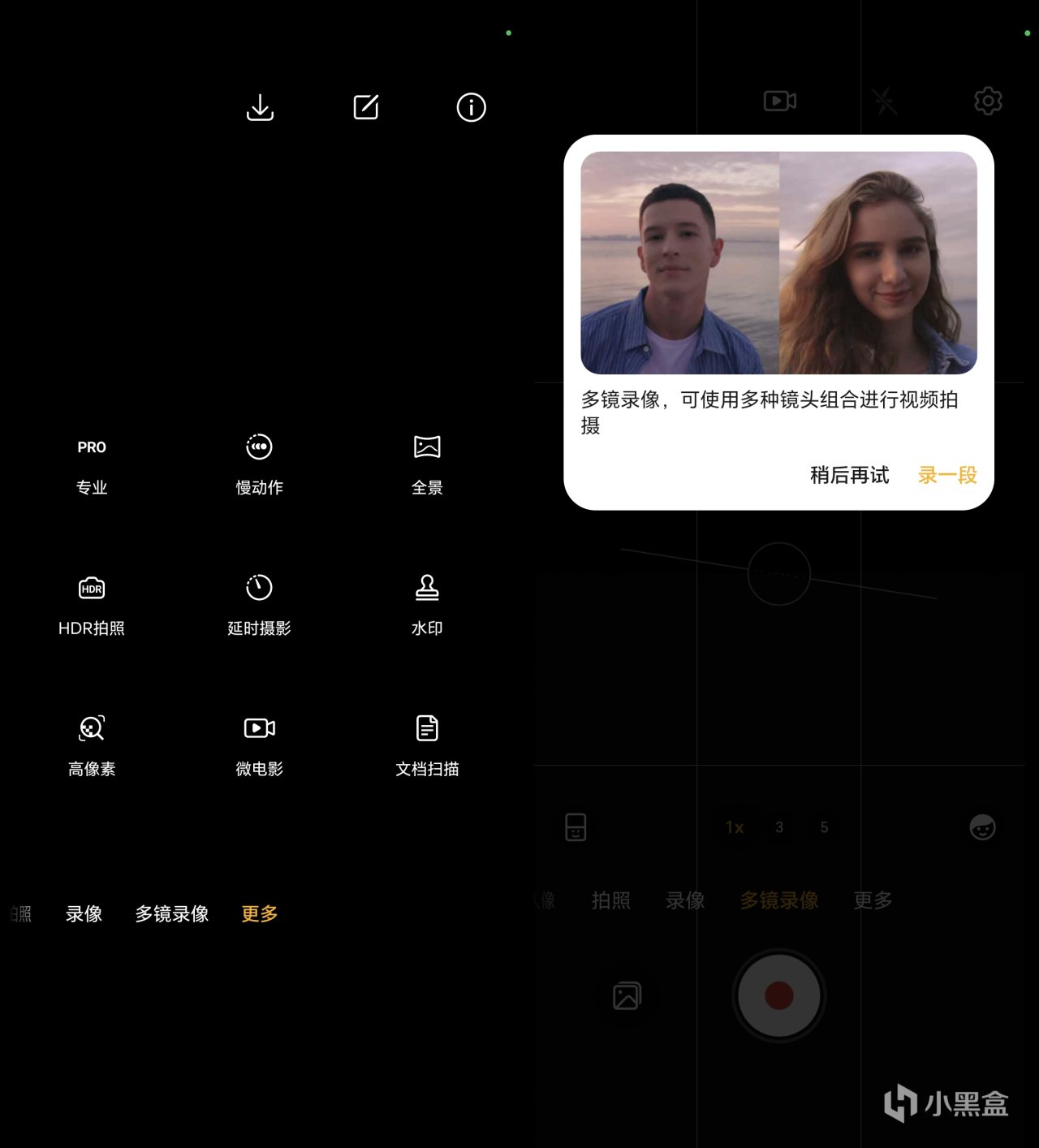Open the 水印 watermark mode
The height and width of the screenshot is (1148, 1039).
tap(427, 605)
